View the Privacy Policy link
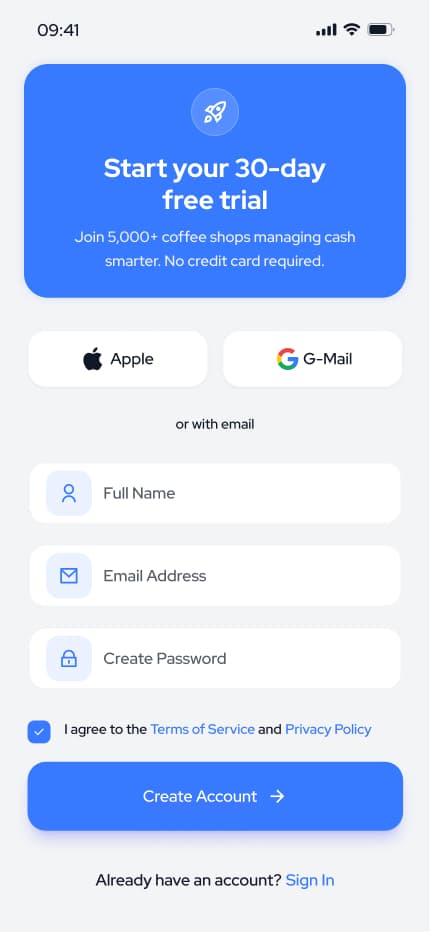Screen dimensions: 431x938 (x=328, y=729)
